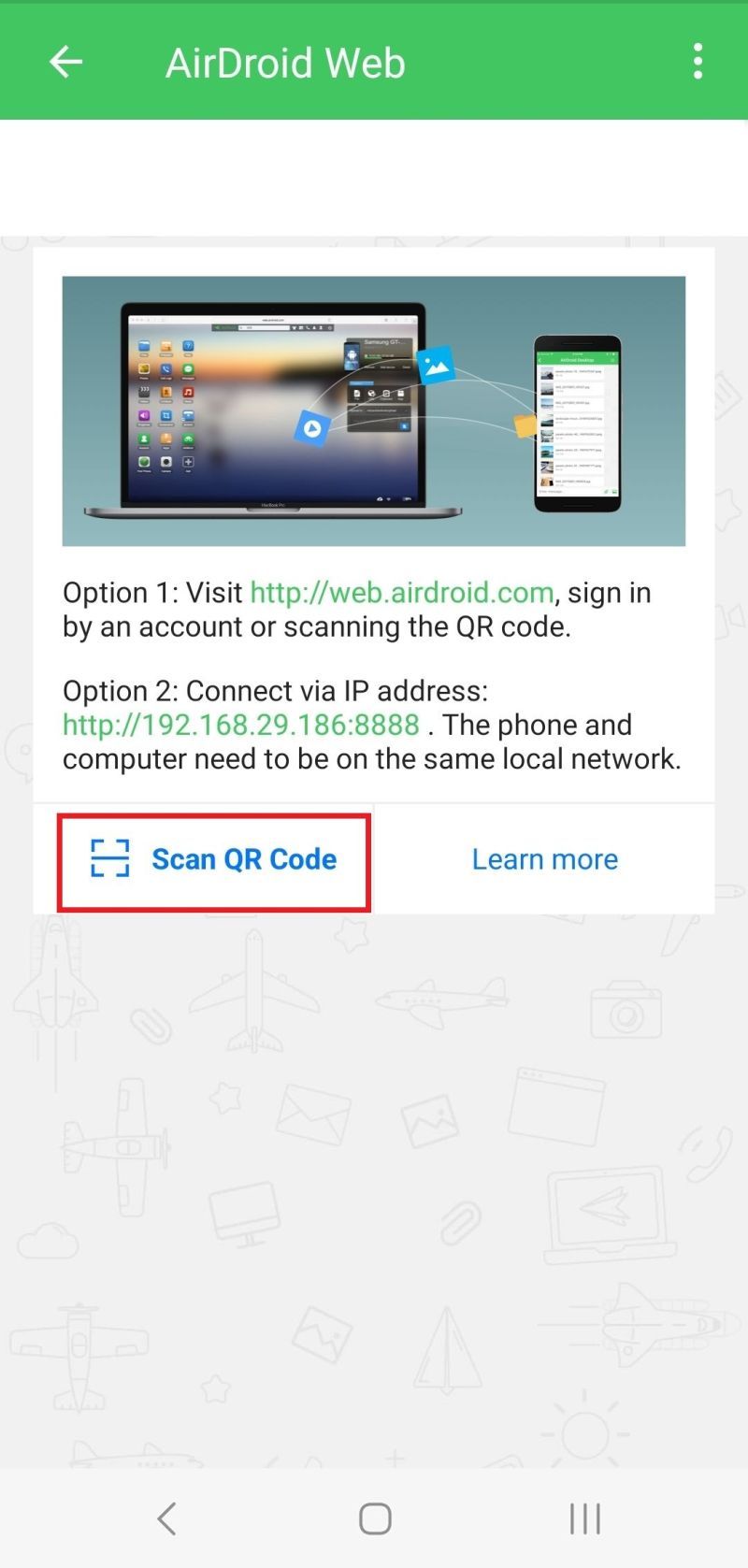Open recent apps from navigation bar

coord(585,1518)
